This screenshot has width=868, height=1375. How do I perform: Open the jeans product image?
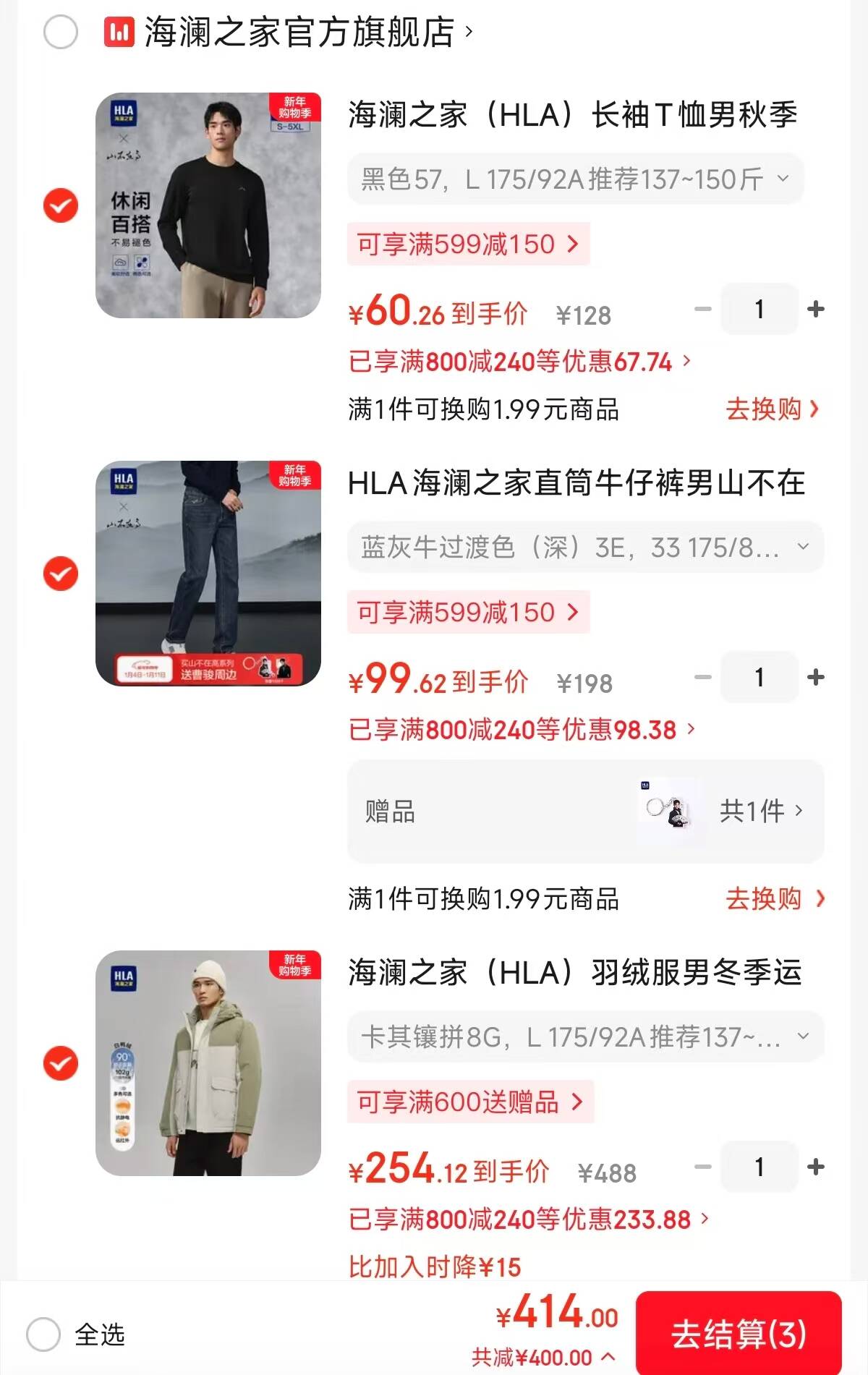tap(208, 573)
